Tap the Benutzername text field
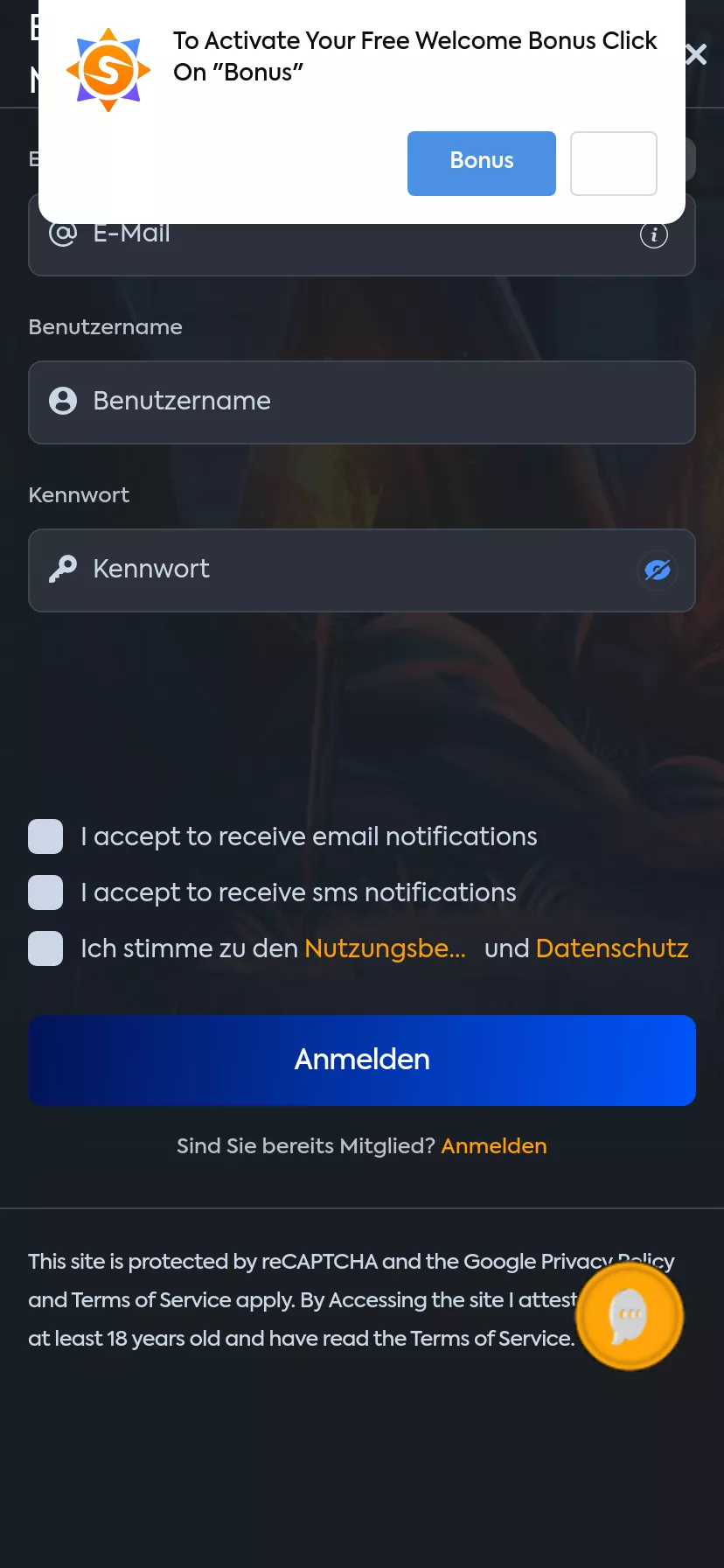Screen dimensions: 724x1568 [x=361, y=402]
